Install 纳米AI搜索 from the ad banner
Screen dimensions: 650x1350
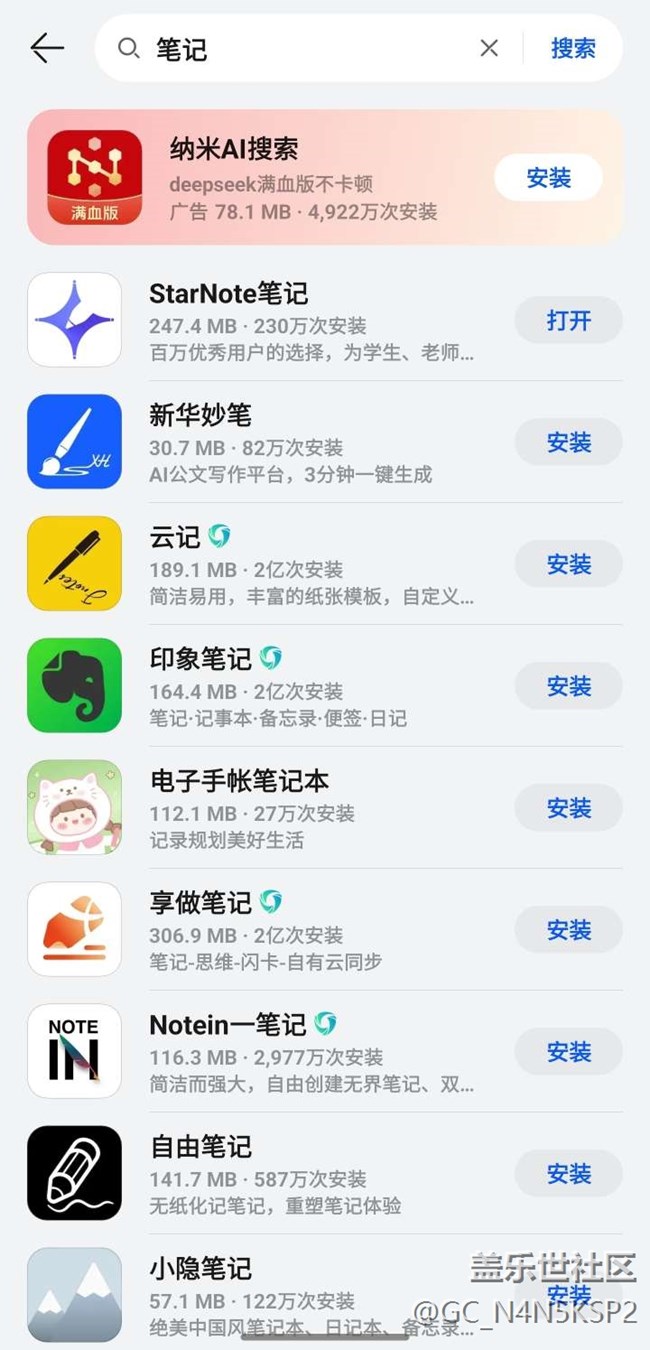(548, 178)
